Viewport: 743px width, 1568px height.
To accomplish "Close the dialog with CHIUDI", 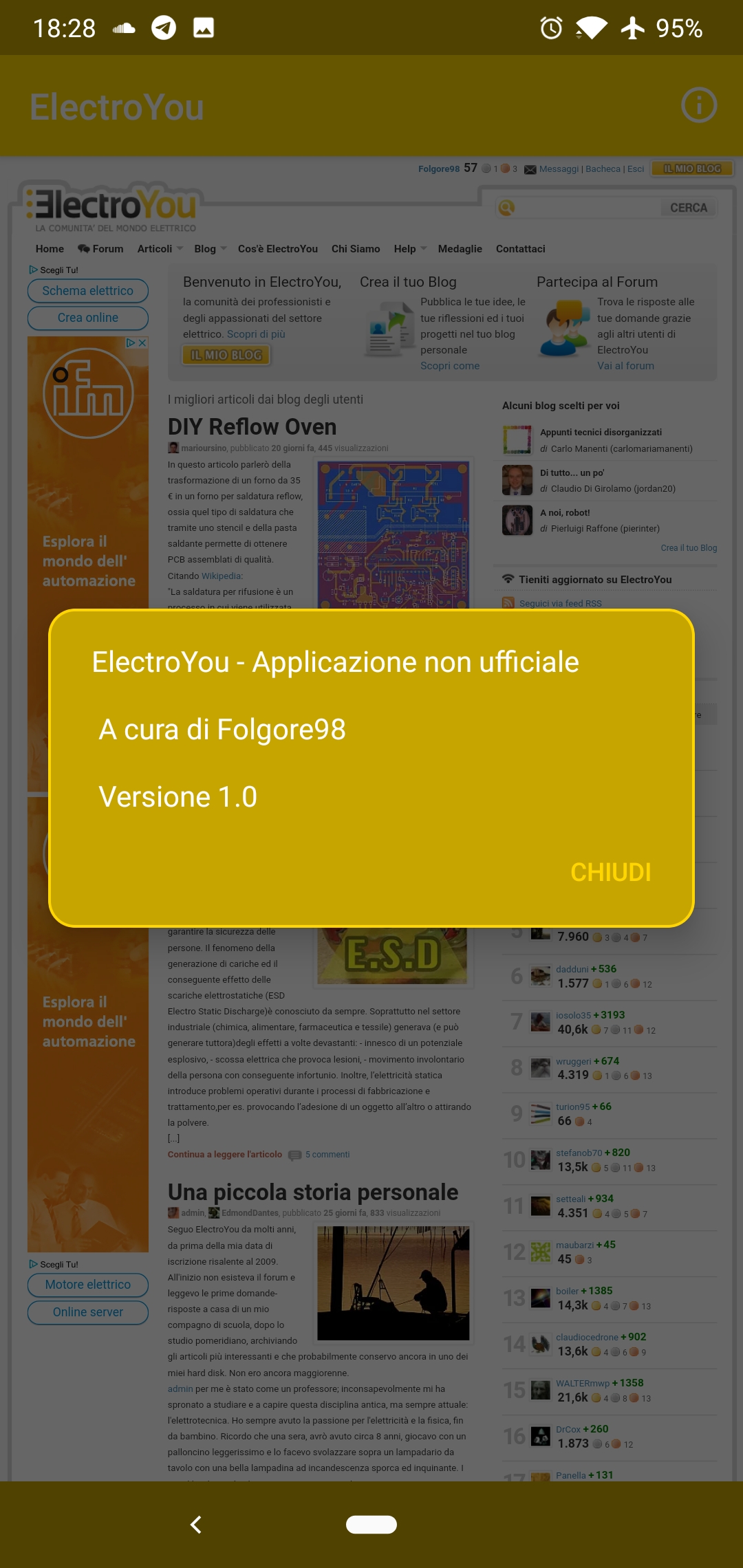I will coord(610,872).
